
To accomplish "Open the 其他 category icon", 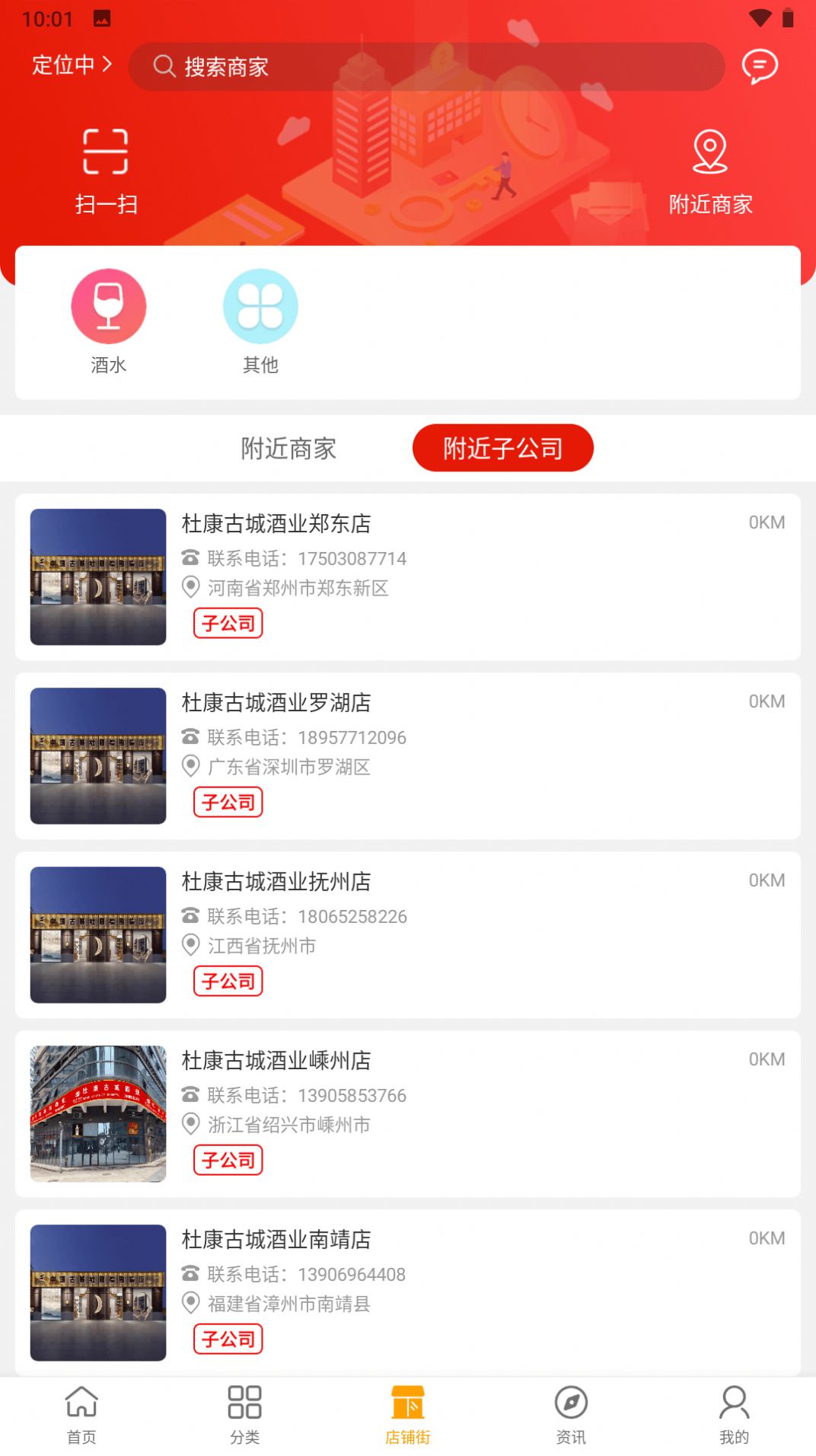I will point(260,305).
